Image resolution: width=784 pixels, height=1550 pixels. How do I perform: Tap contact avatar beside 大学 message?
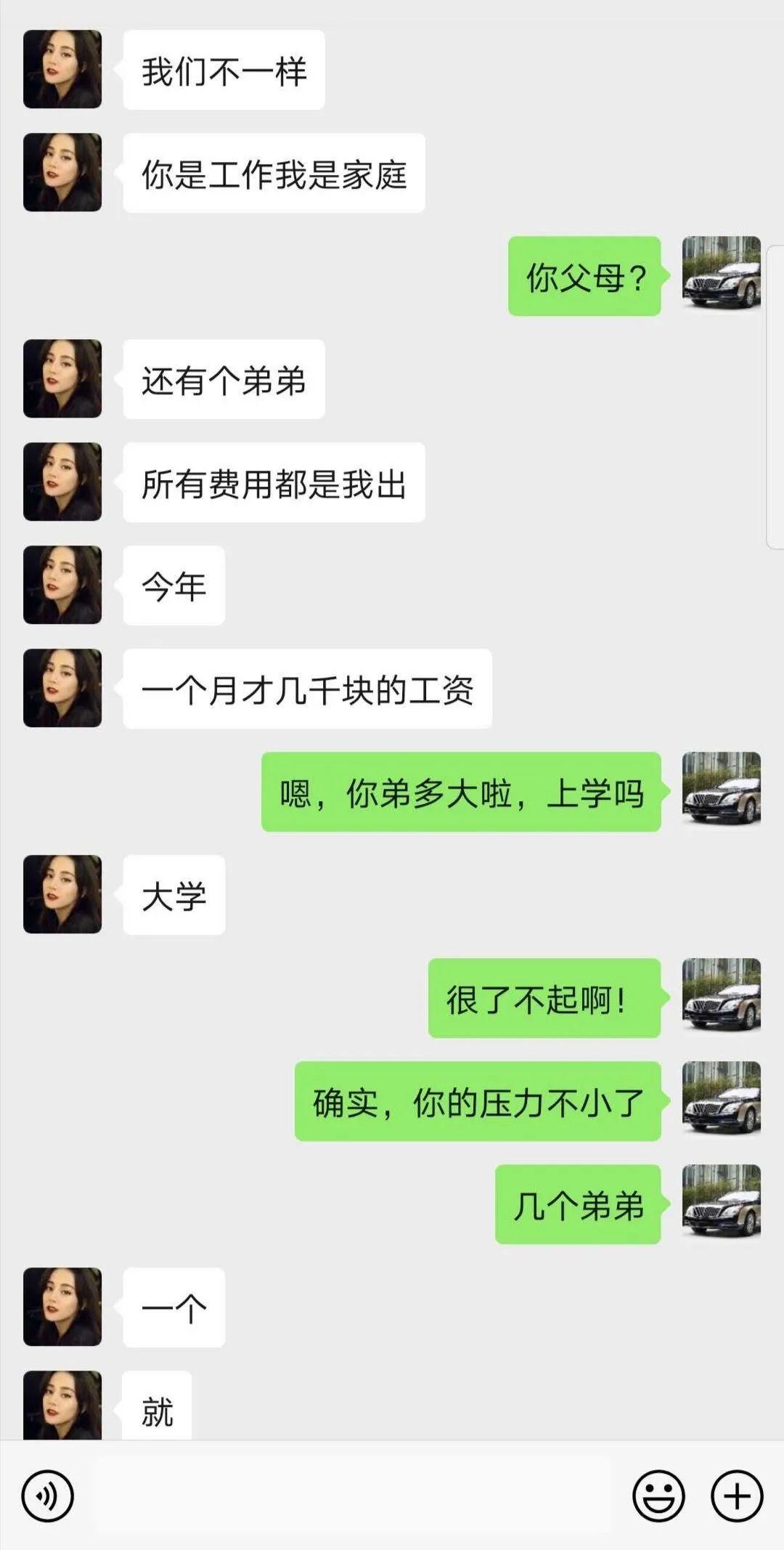pyautogui.click(x=62, y=895)
